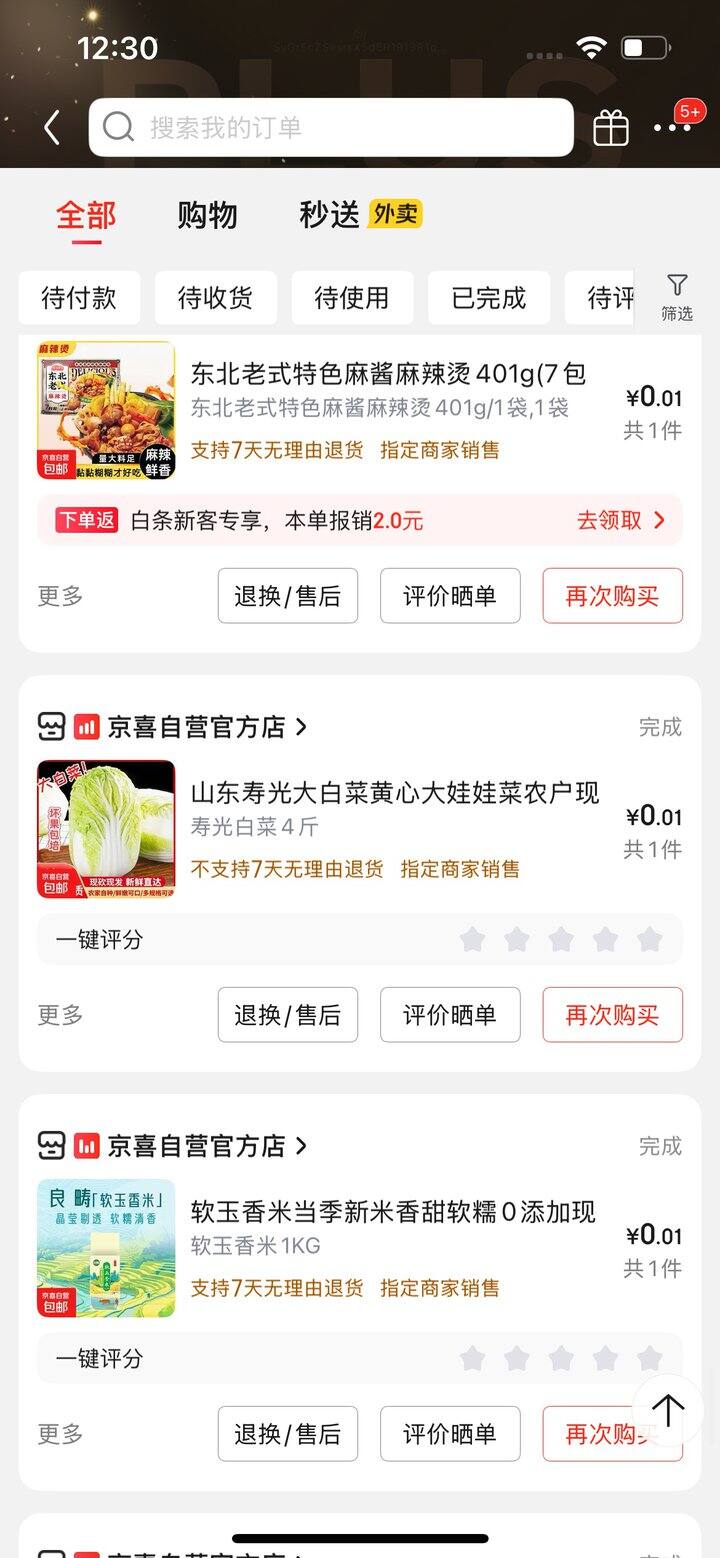Tap the search my orders field
Viewport: 720px width, 1558px height.
pos(330,127)
